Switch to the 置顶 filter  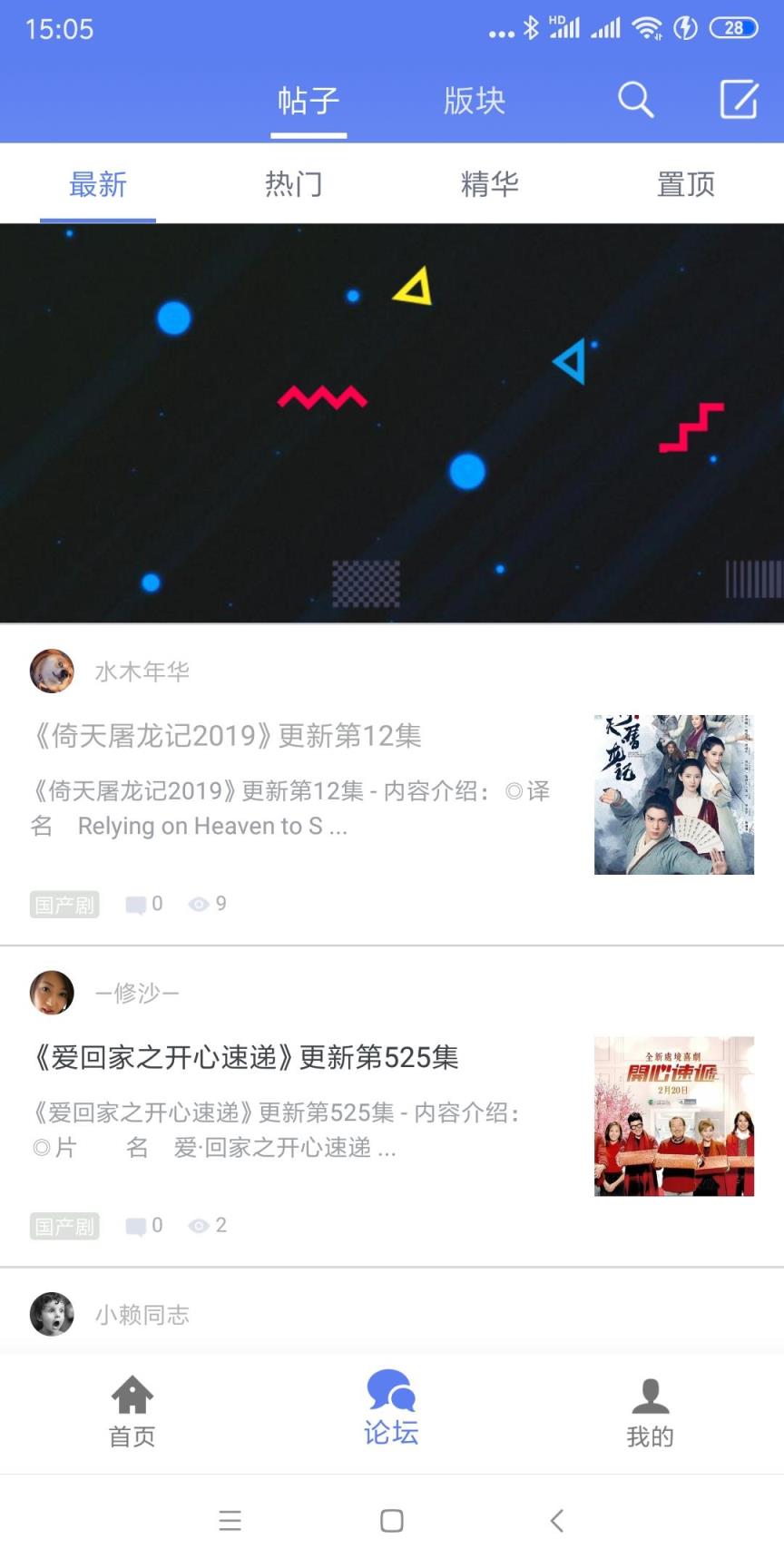[x=686, y=183]
